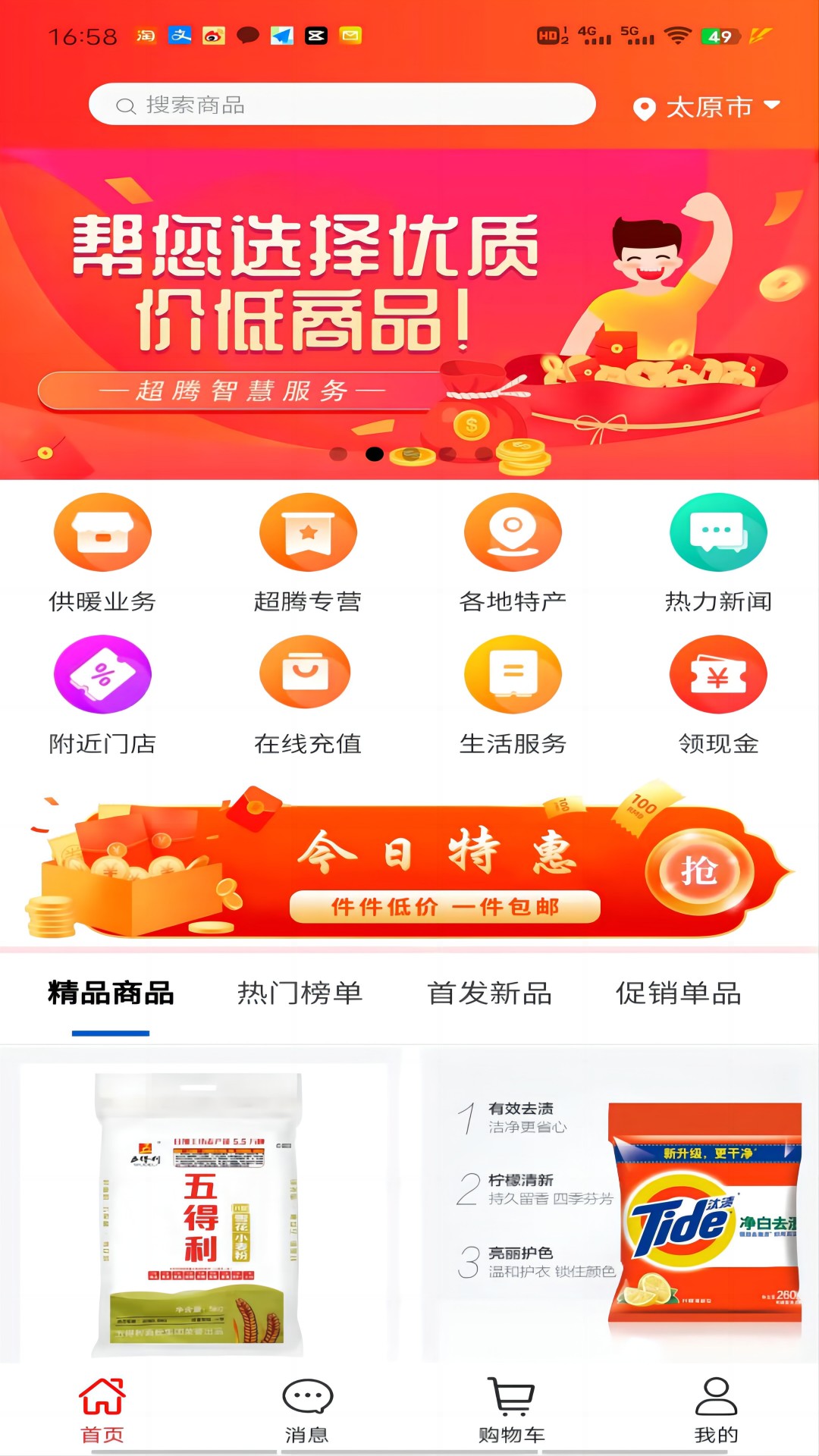
Task: Tap the 抢 button on 今日特惠 banner
Action: (x=698, y=871)
